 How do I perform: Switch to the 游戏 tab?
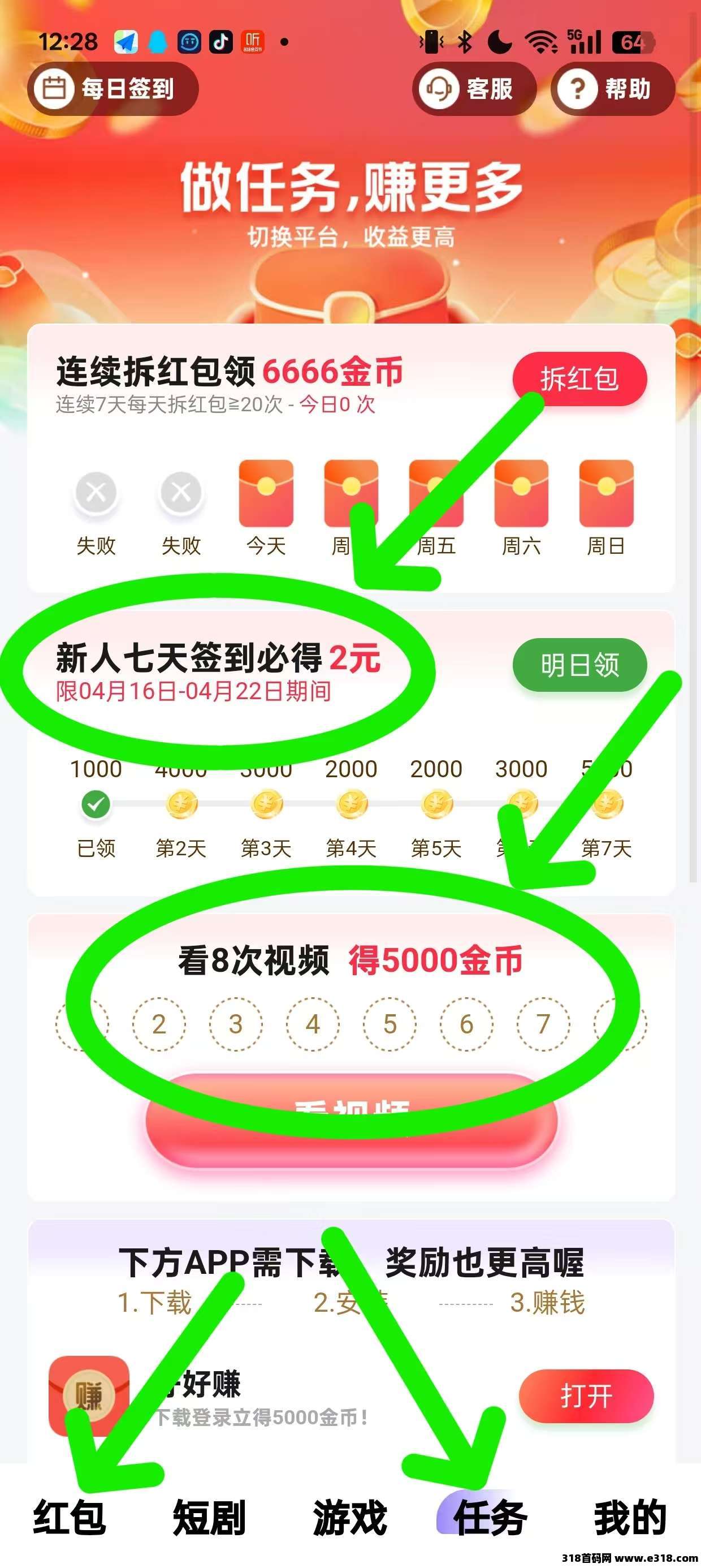click(350, 1518)
